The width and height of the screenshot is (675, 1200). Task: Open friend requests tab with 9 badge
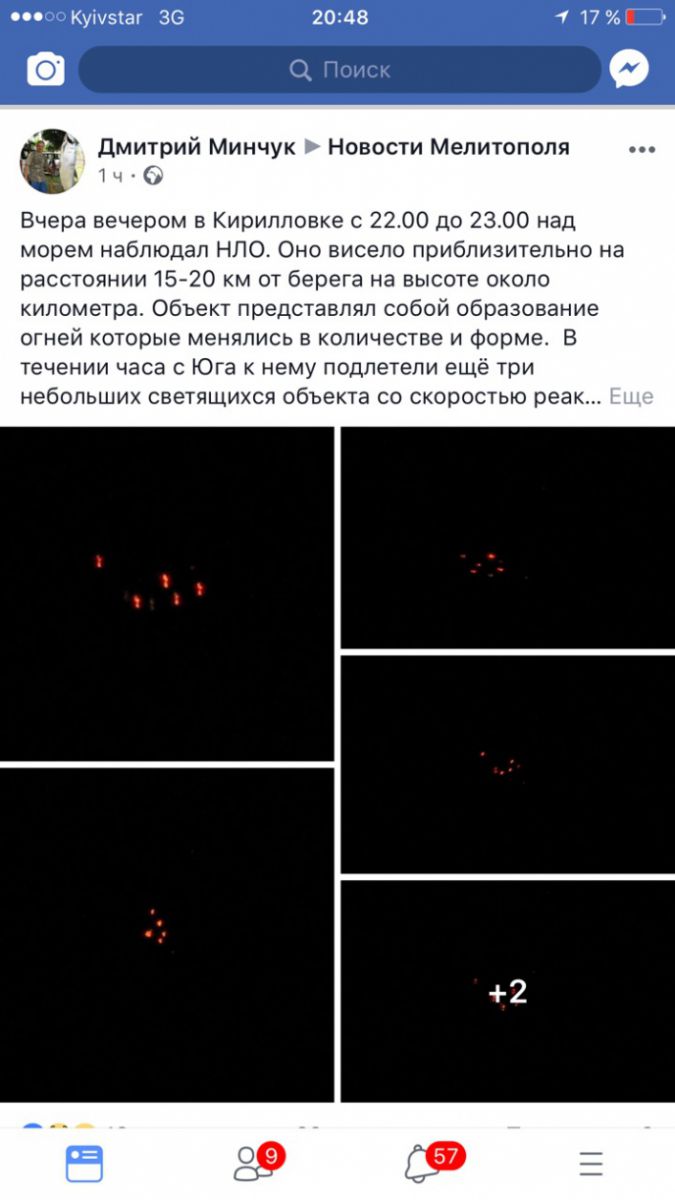pyautogui.click(x=253, y=1163)
